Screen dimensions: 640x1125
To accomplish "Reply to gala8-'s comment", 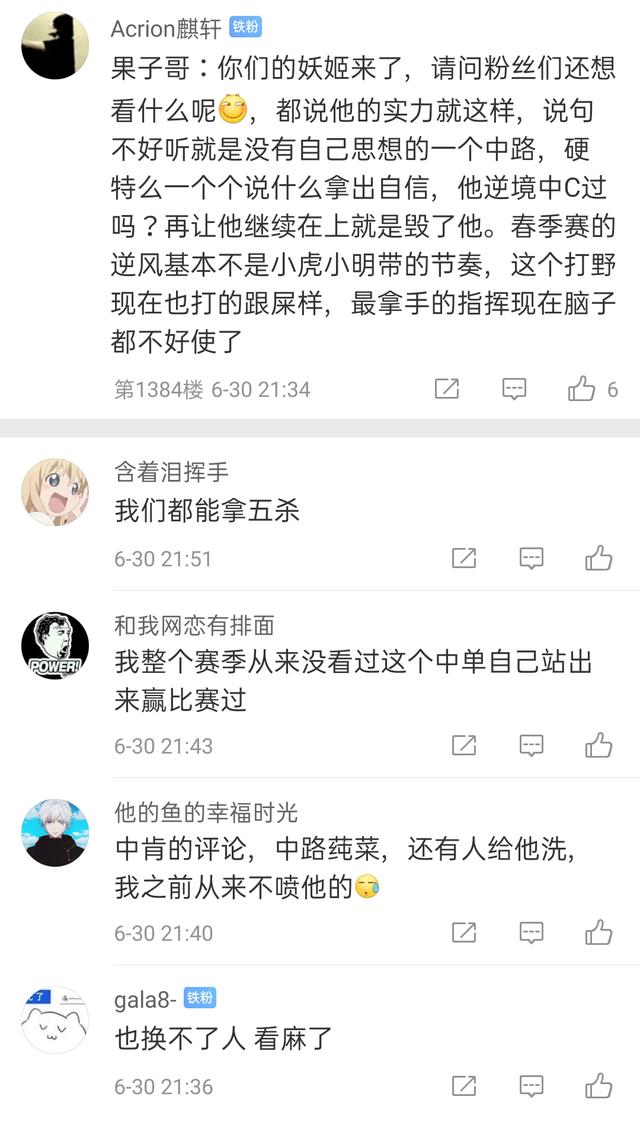I will 531,1086.
